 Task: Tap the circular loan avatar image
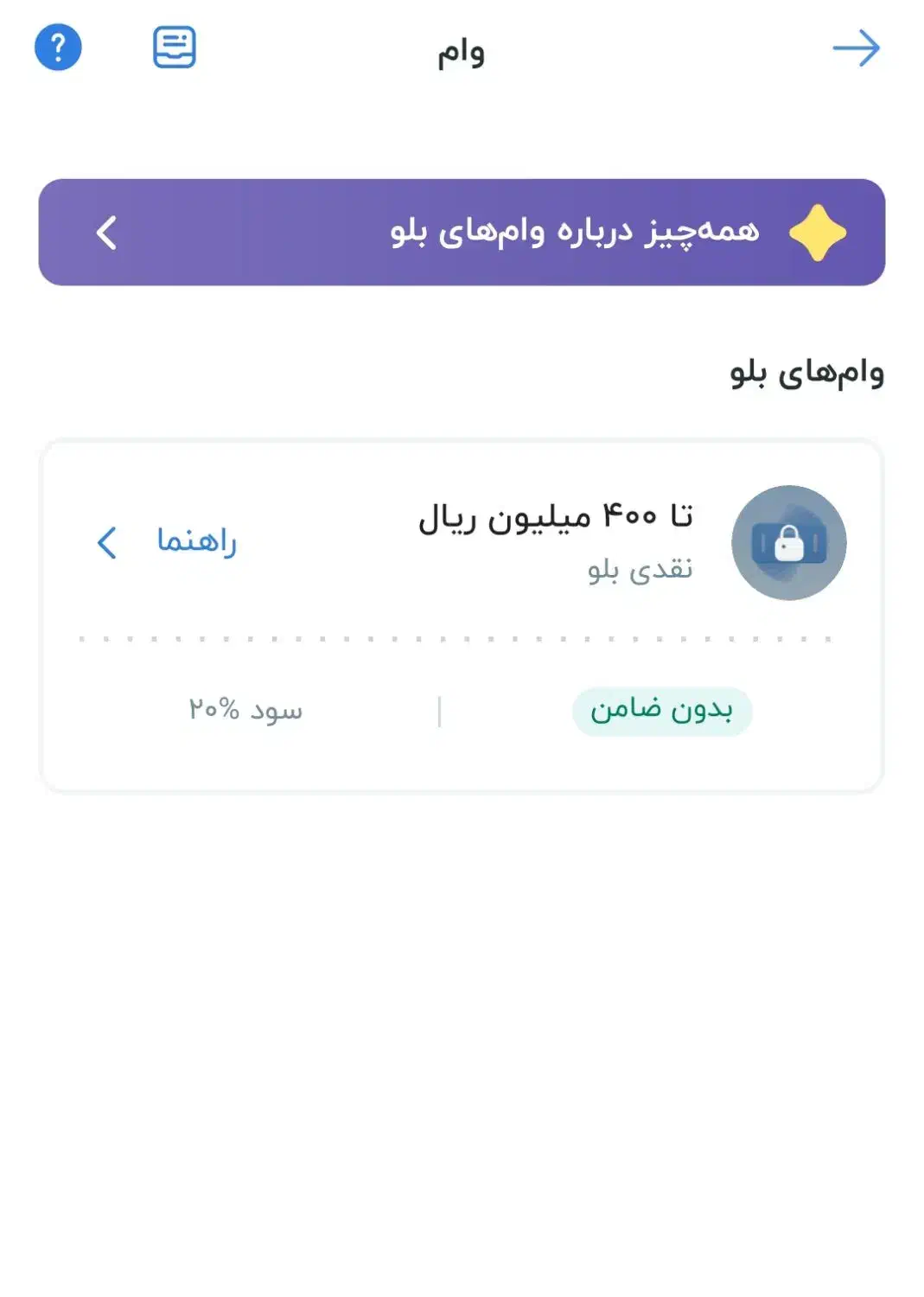coord(787,540)
